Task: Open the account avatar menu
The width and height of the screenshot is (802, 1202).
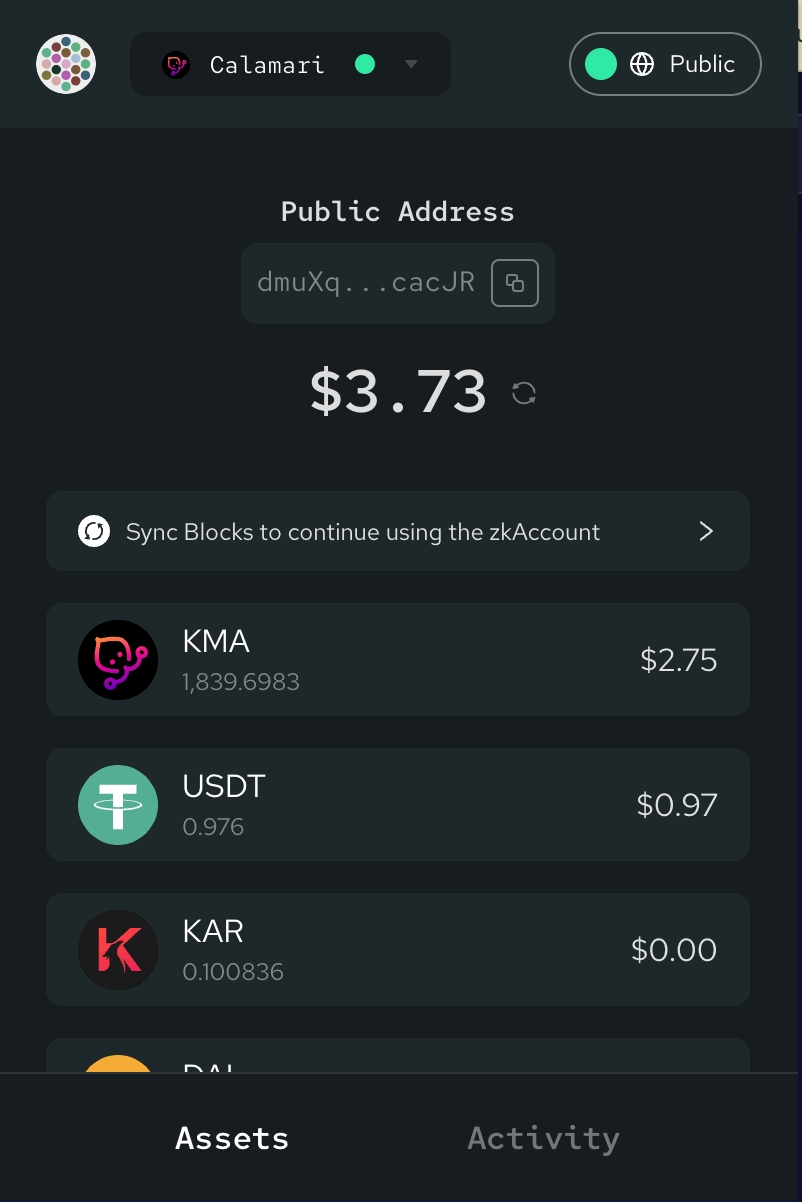Action: 66,64
